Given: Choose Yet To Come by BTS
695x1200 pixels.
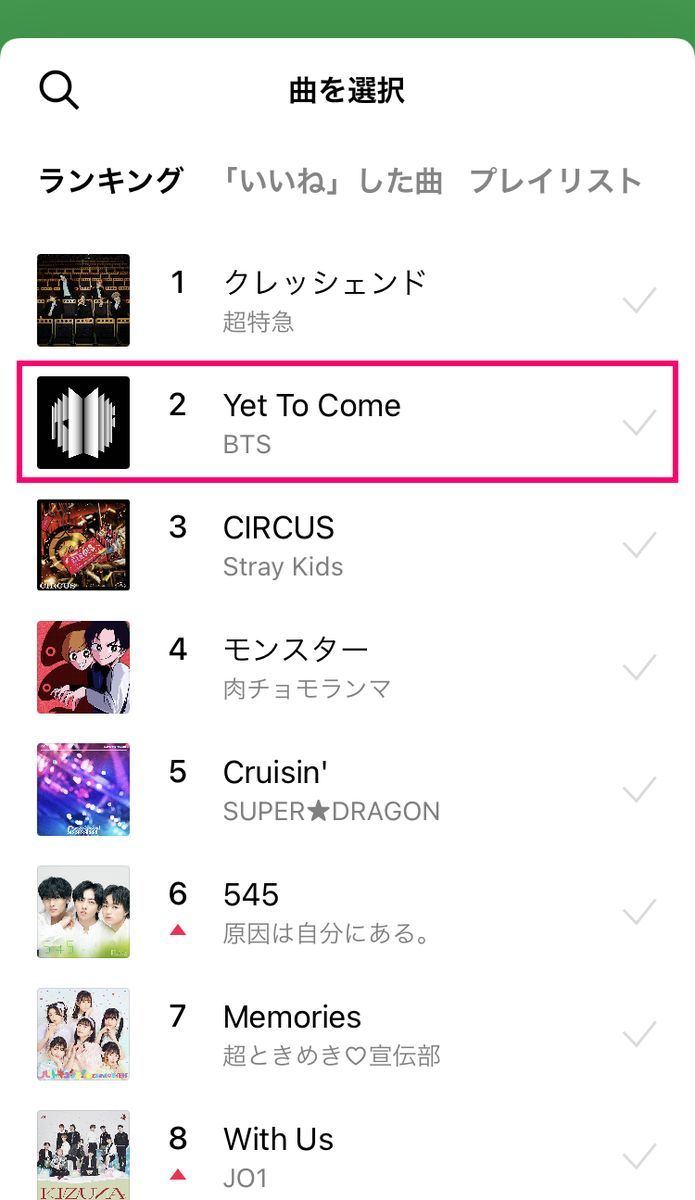Looking at the screenshot, I should click(347, 422).
